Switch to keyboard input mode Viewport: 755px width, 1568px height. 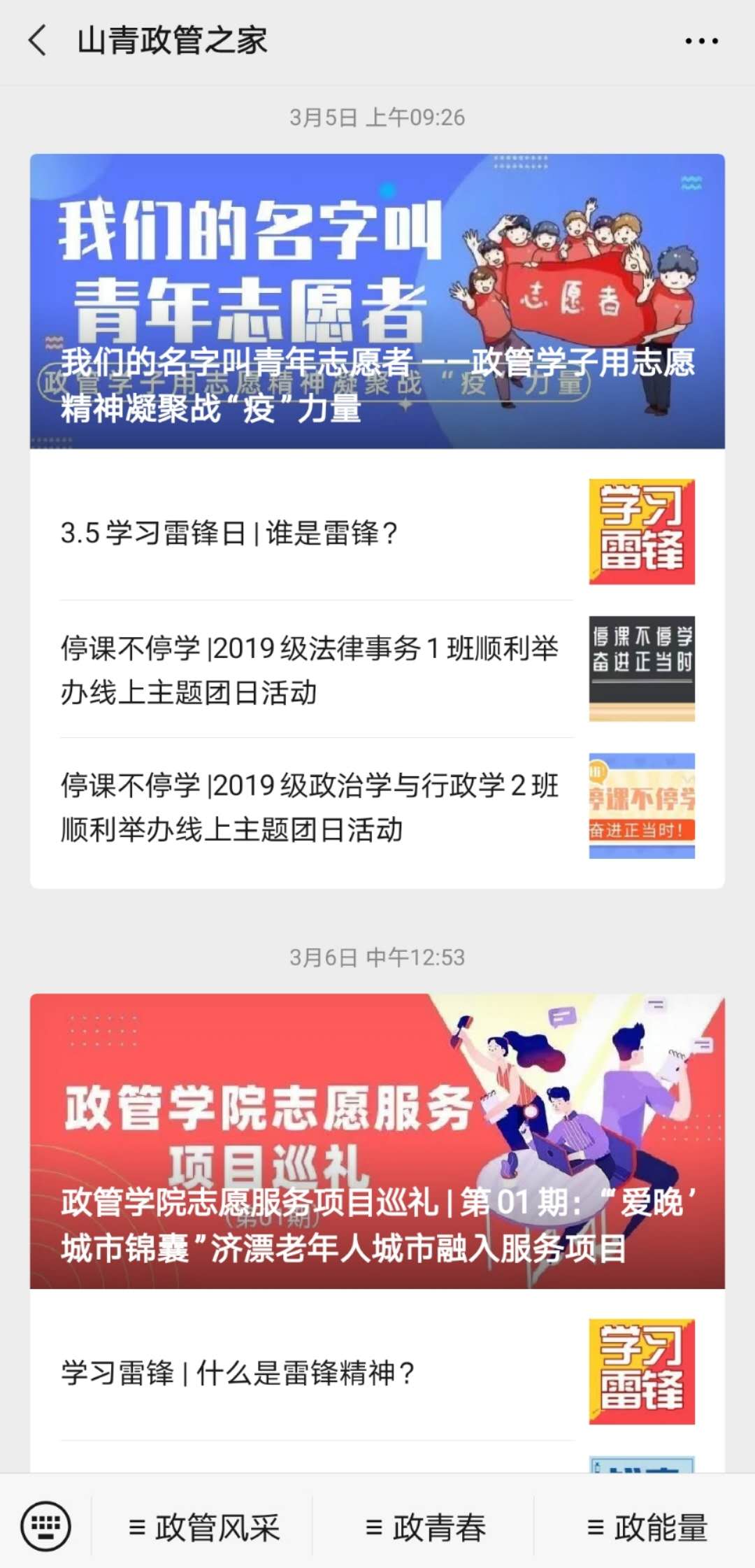[x=46, y=1525]
